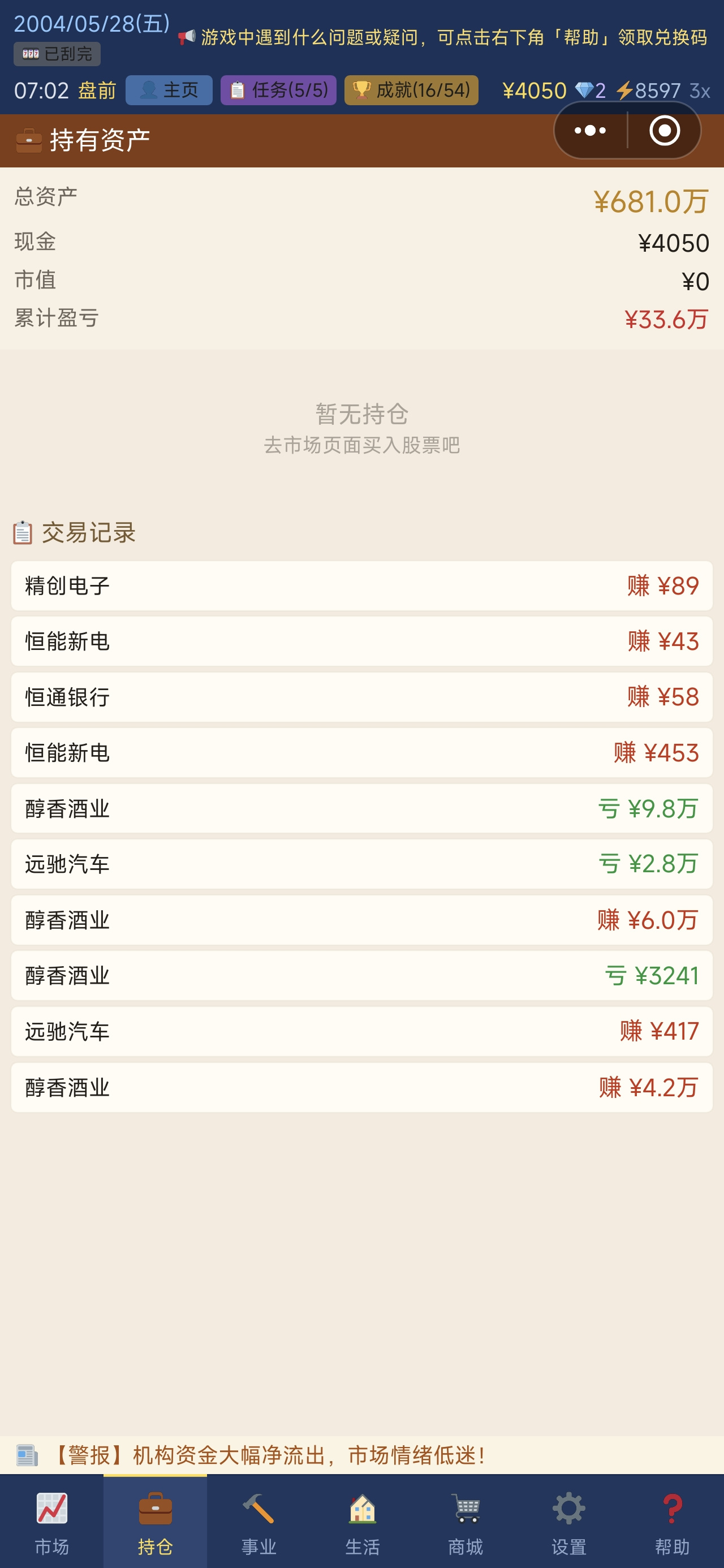Open 任务(5/5) task list
Viewport: 724px width, 1568px height.
(278, 90)
